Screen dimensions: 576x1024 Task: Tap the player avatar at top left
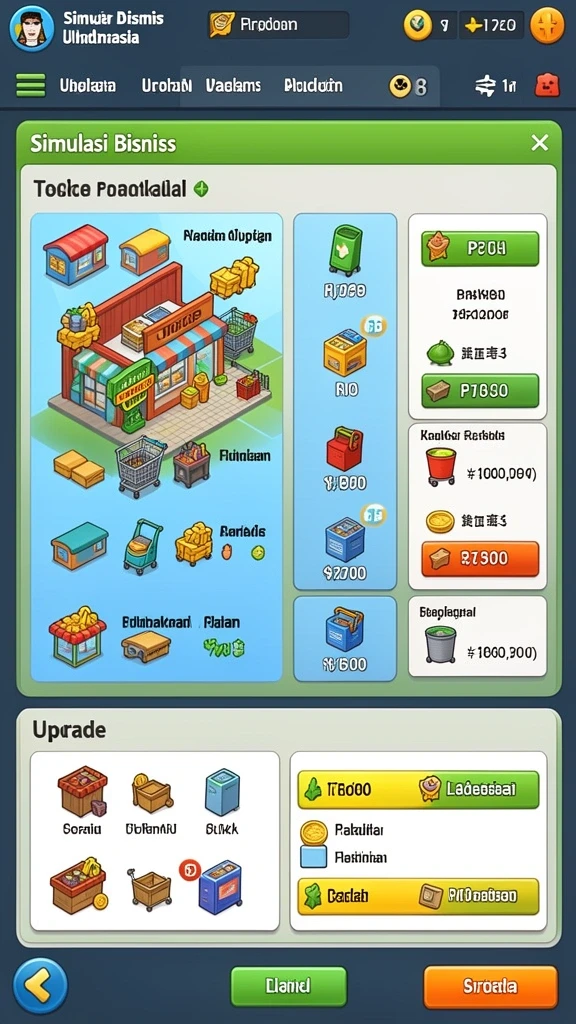[x=31, y=27]
